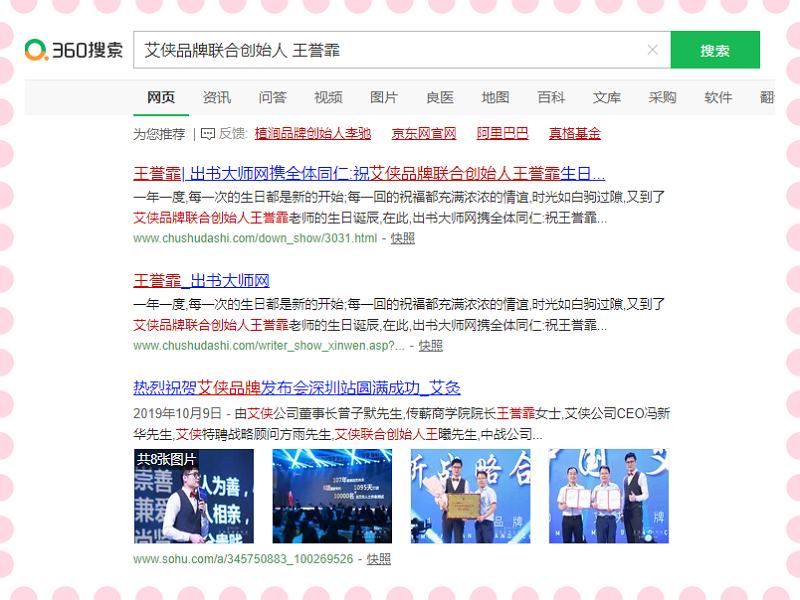Select the 百科 tab
The width and height of the screenshot is (800, 600).
[551, 97]
